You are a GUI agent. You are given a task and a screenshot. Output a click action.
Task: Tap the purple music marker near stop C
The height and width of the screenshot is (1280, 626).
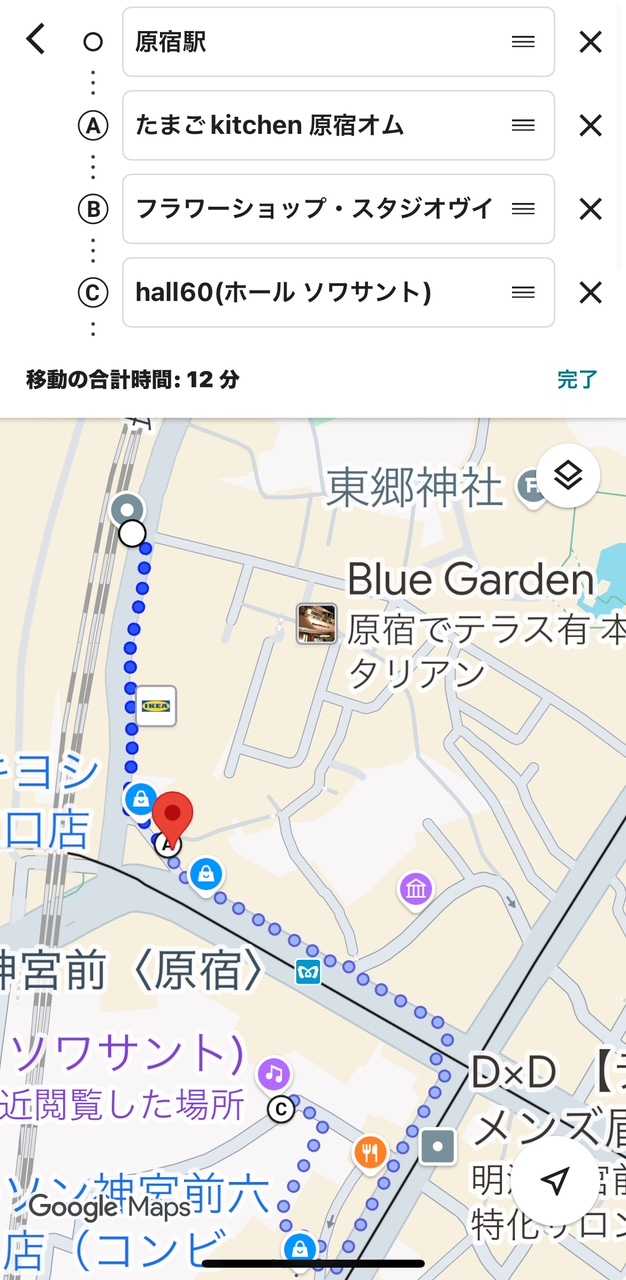274,1075
